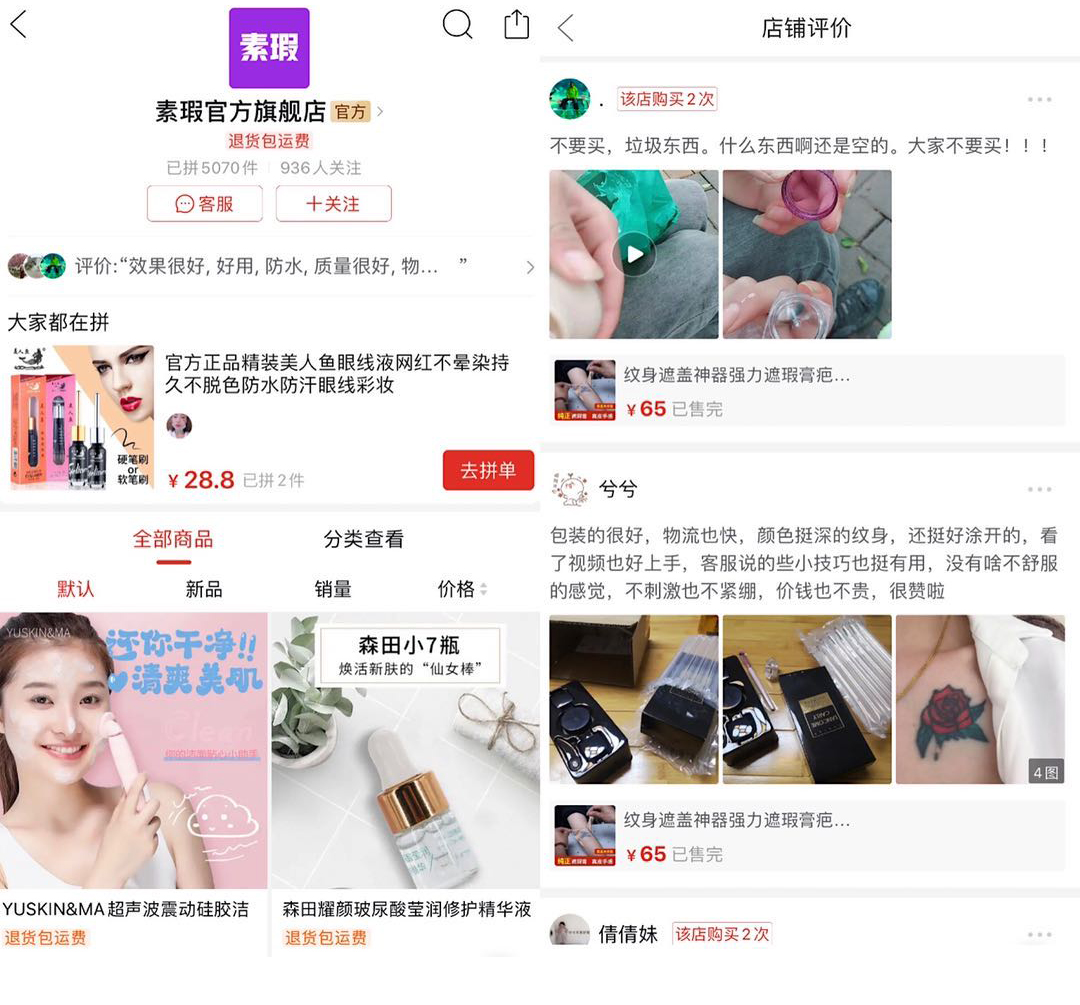Sort products by 销量
This screenshot has width=1080, height=1005.
point(333,589)
